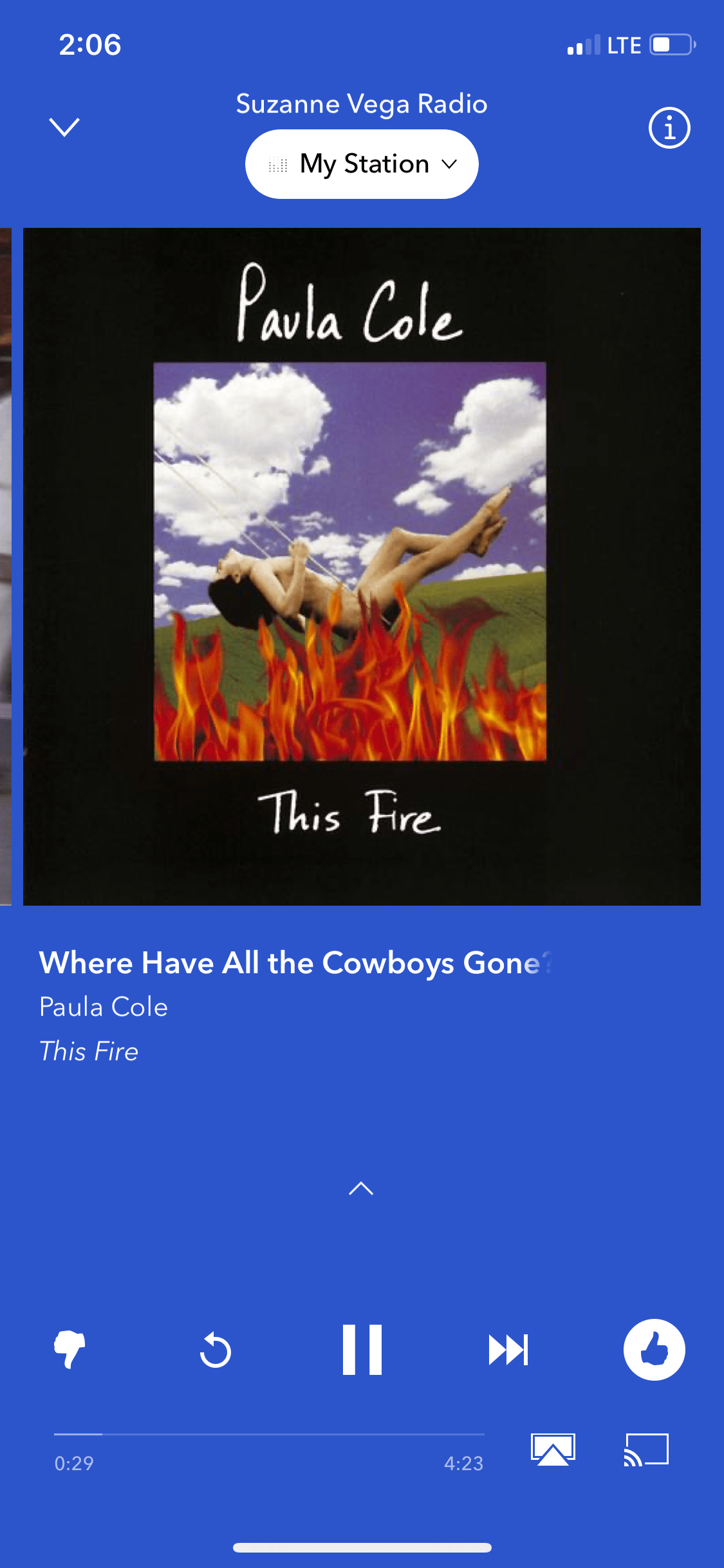Screen dimensions: 724x1568
Task: Open AirPlay output options
Action: [553, 1450]
